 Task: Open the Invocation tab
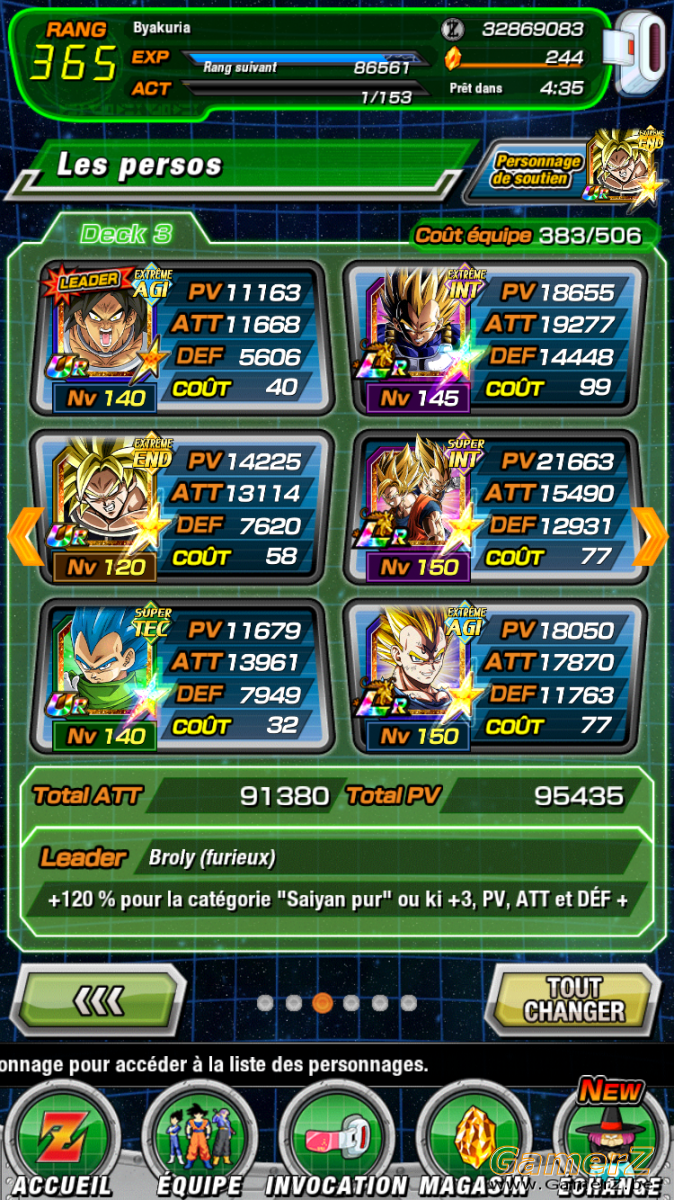338,1142
